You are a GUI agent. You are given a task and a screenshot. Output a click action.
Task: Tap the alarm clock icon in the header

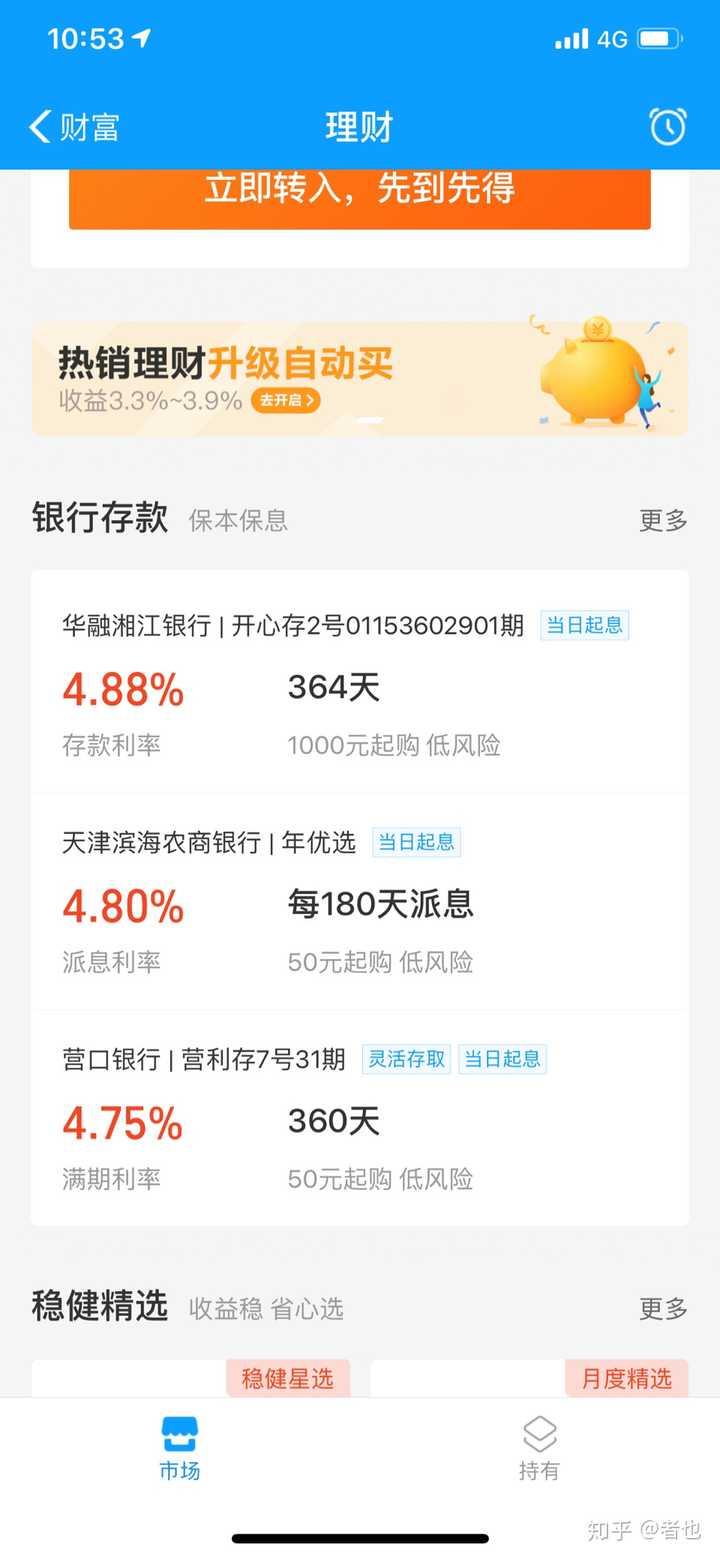[666, 127]
